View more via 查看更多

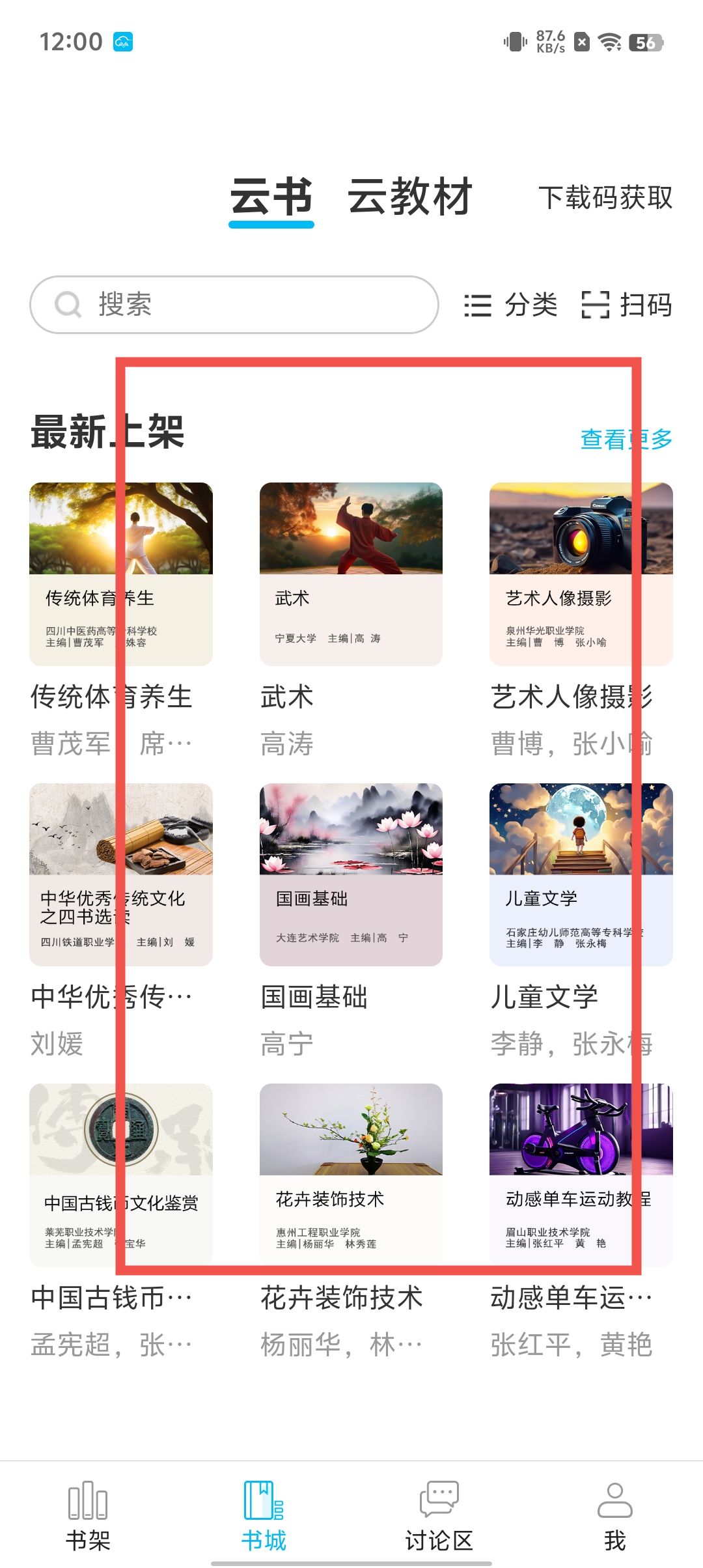pos(626,440)
